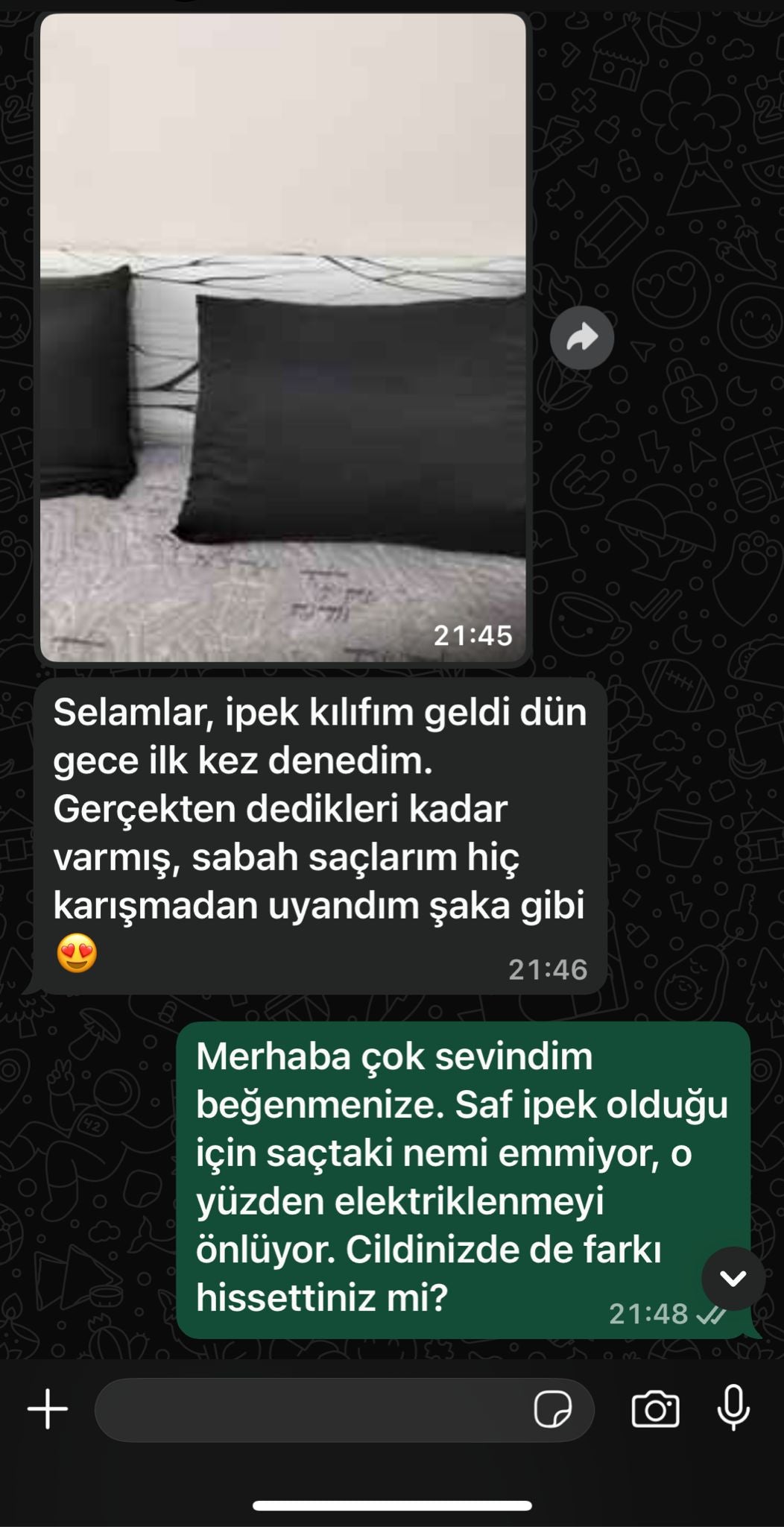Open the sticker picker in the message box

(552, 1409)
